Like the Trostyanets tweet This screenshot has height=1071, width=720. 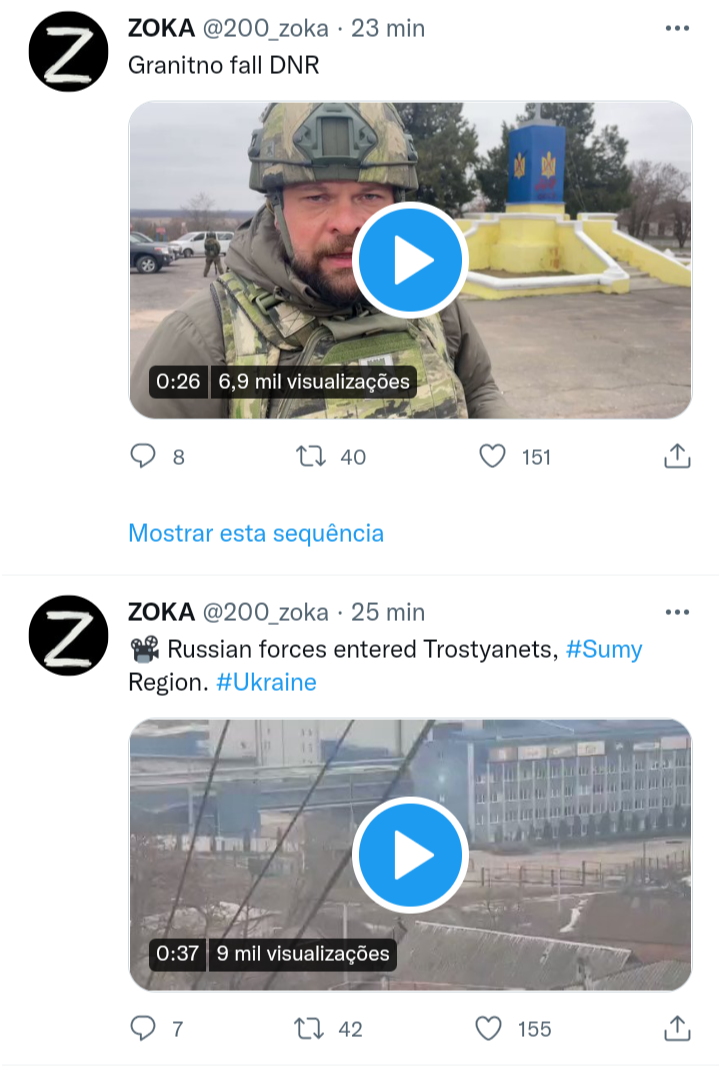488,1028
